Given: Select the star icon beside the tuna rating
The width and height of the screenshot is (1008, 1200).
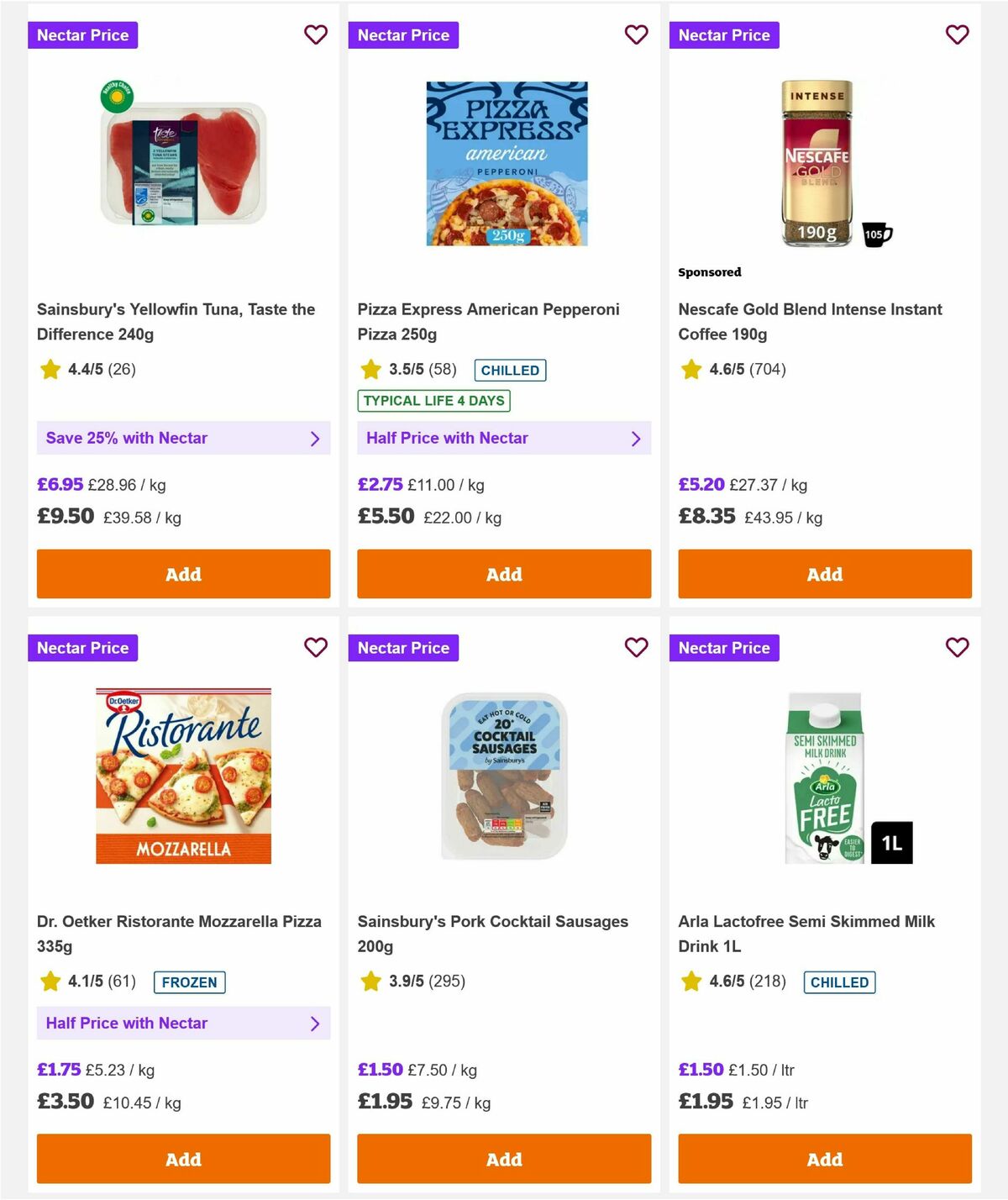Looking at the screenshot, I should pos(49,369).
